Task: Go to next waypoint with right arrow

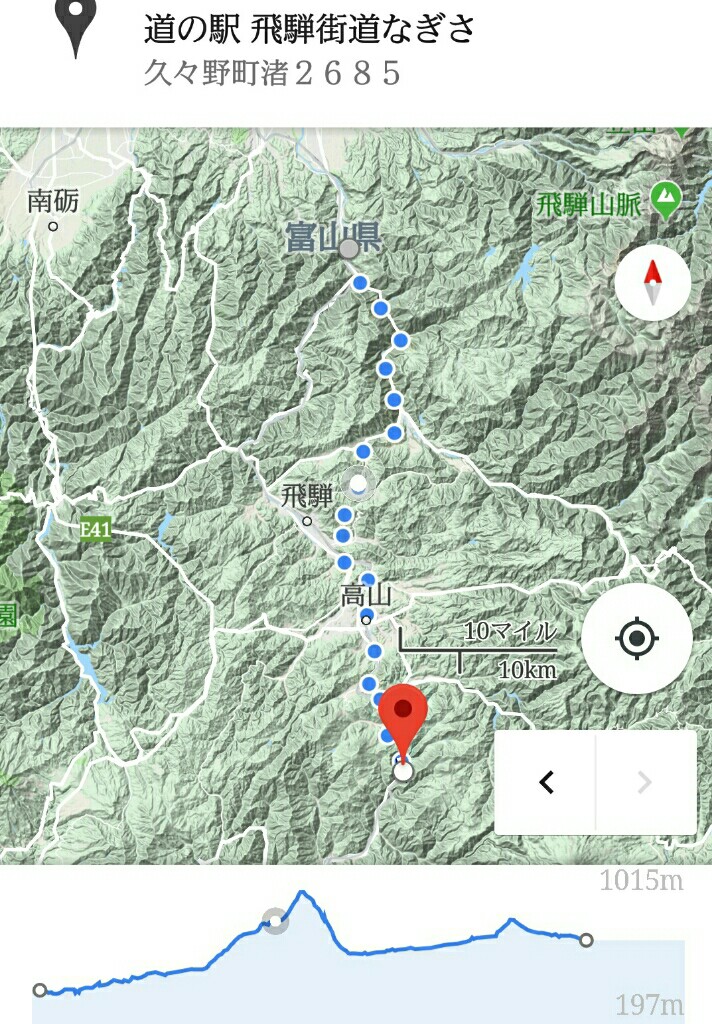Action: coord(645,782)
